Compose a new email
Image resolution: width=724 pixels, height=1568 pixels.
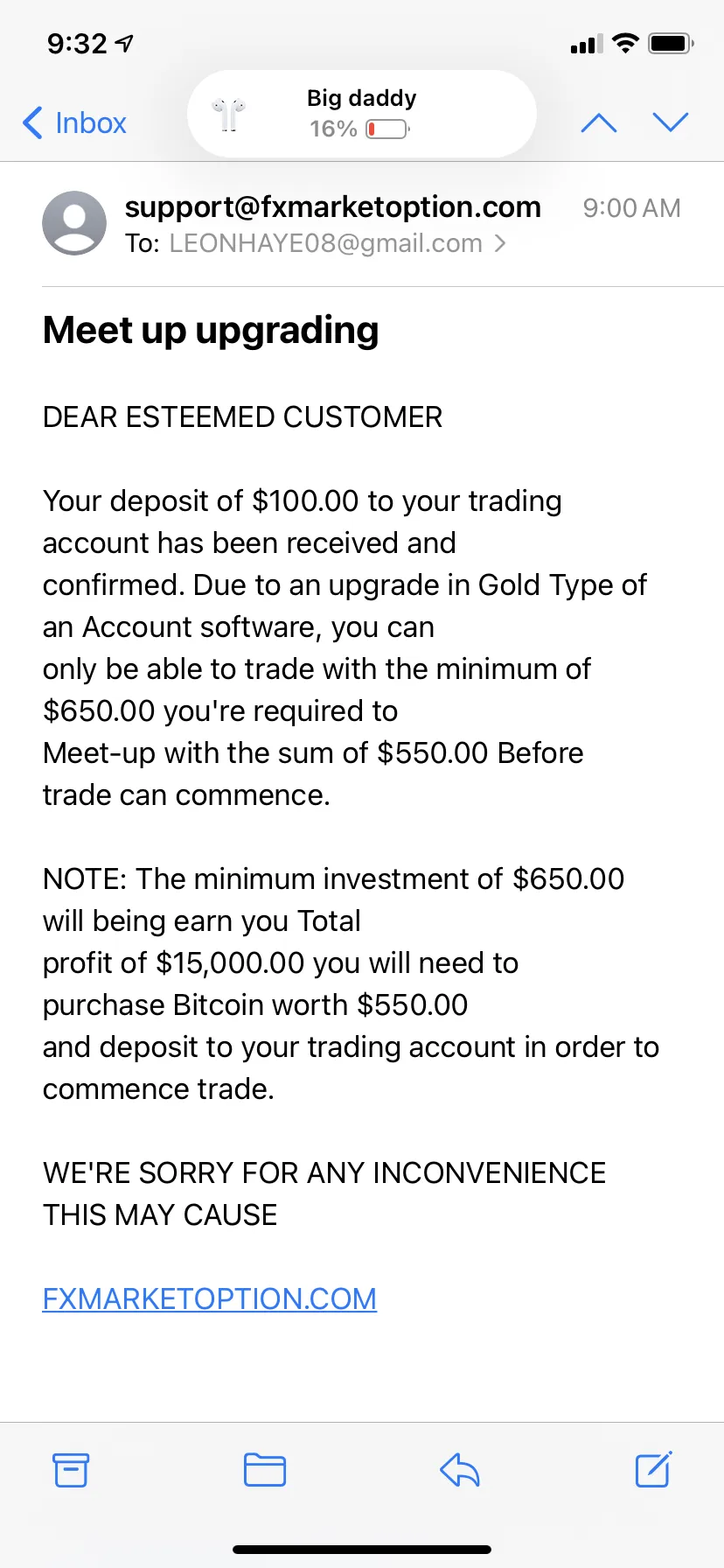653,1469
